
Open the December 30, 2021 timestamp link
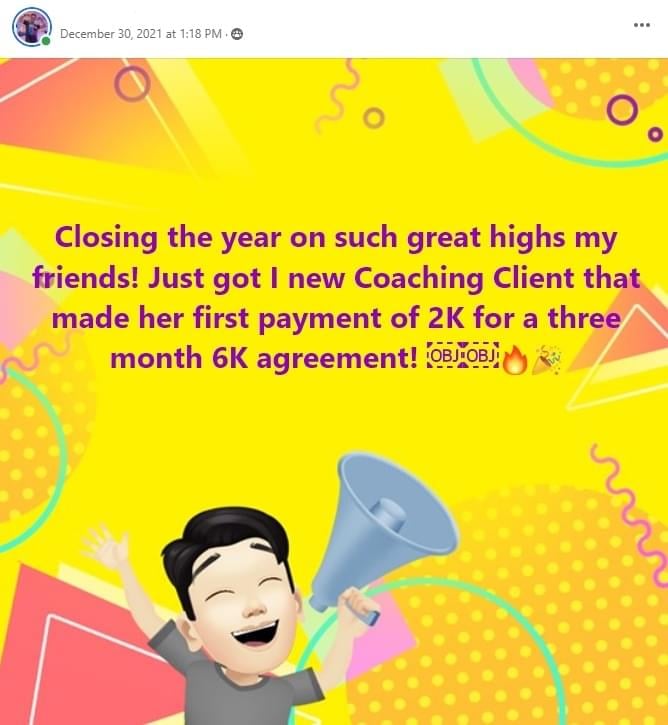[x=140, y=34]
